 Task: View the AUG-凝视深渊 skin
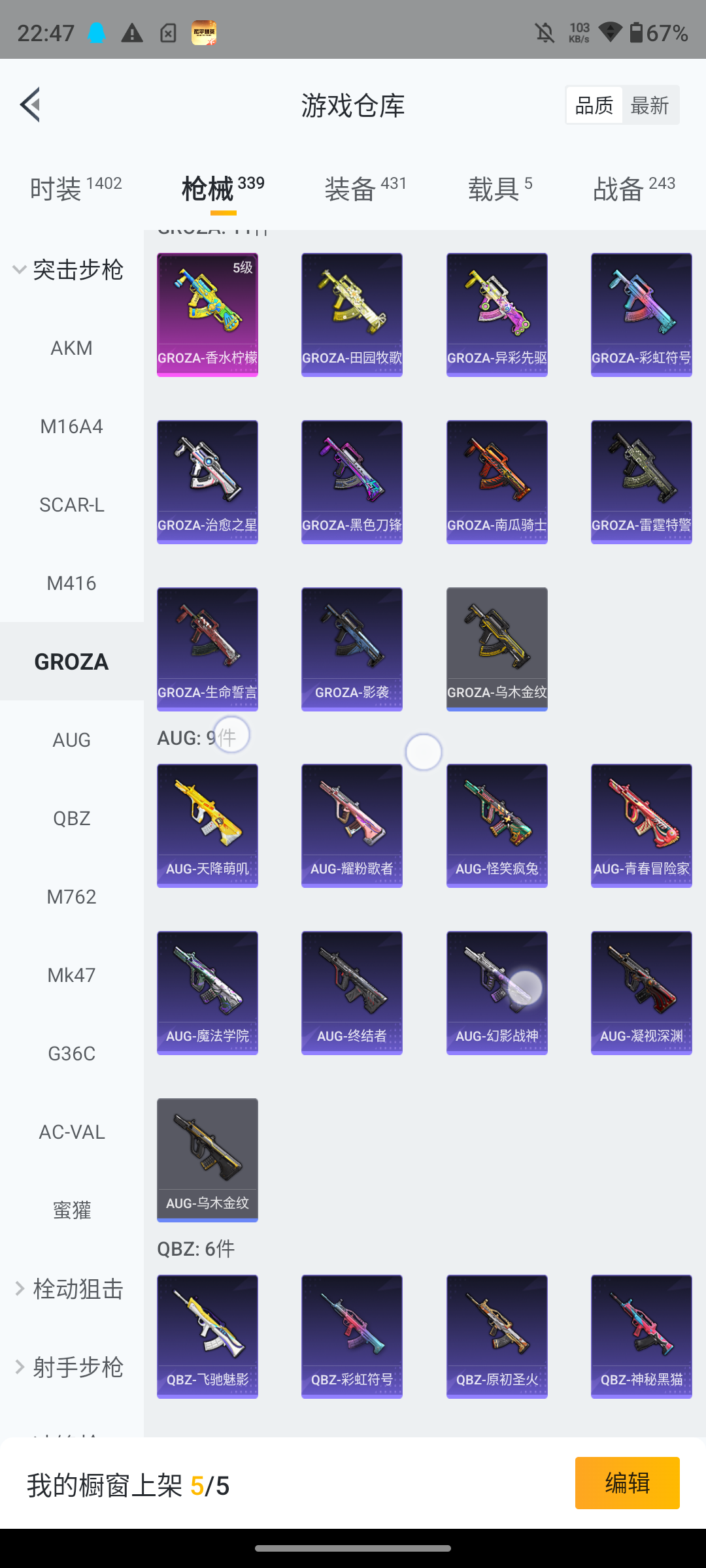pos(641,992)
